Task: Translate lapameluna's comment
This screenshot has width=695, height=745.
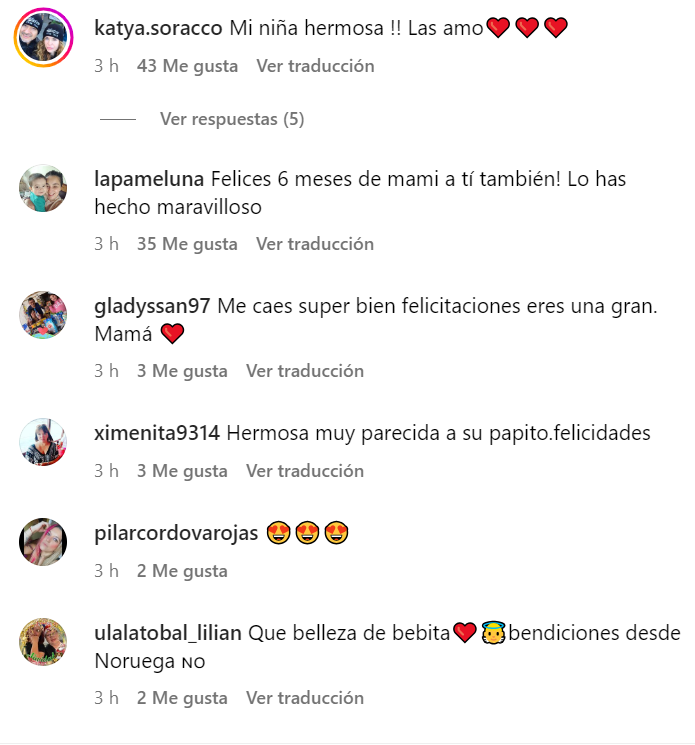Action: 315,244
